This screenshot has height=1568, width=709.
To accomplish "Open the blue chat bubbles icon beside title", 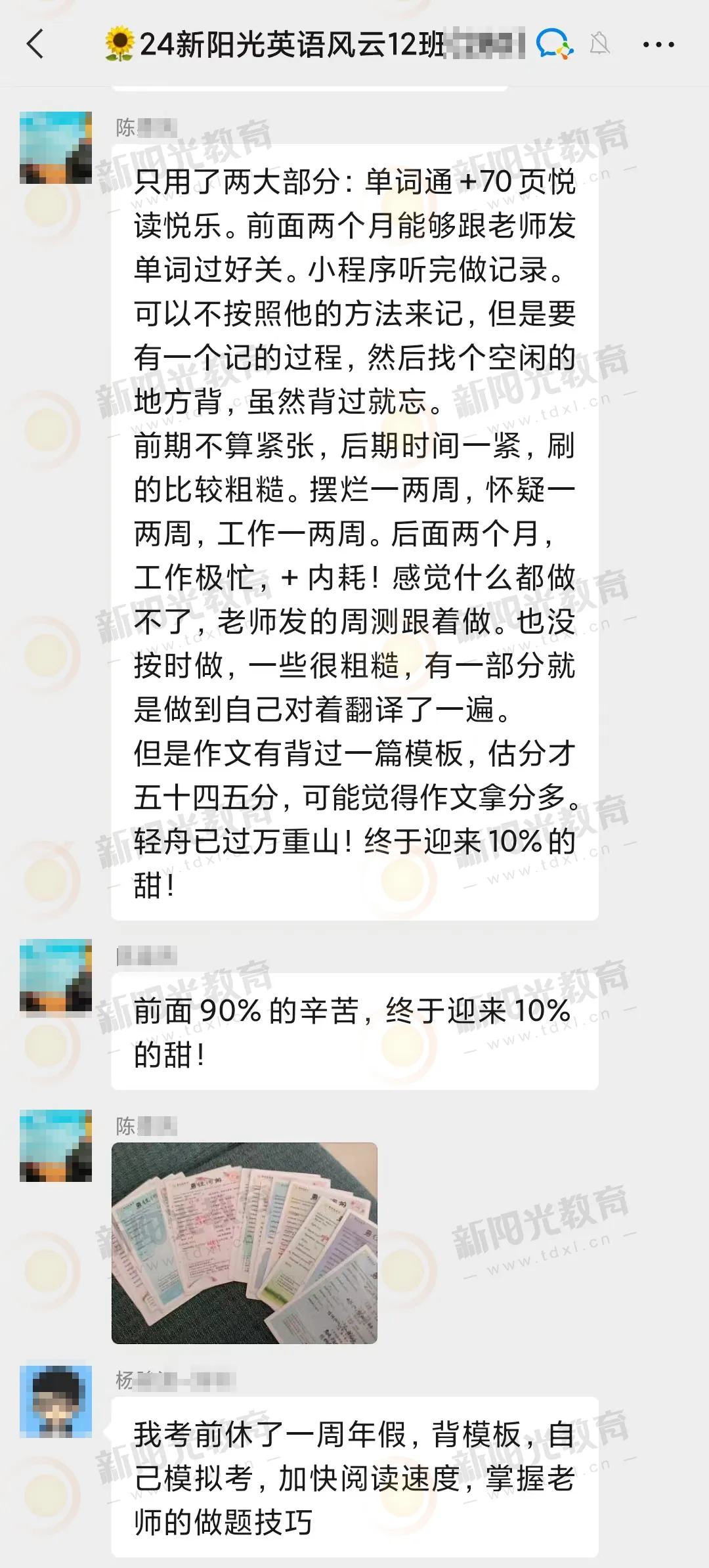I will tap(553, 45).
